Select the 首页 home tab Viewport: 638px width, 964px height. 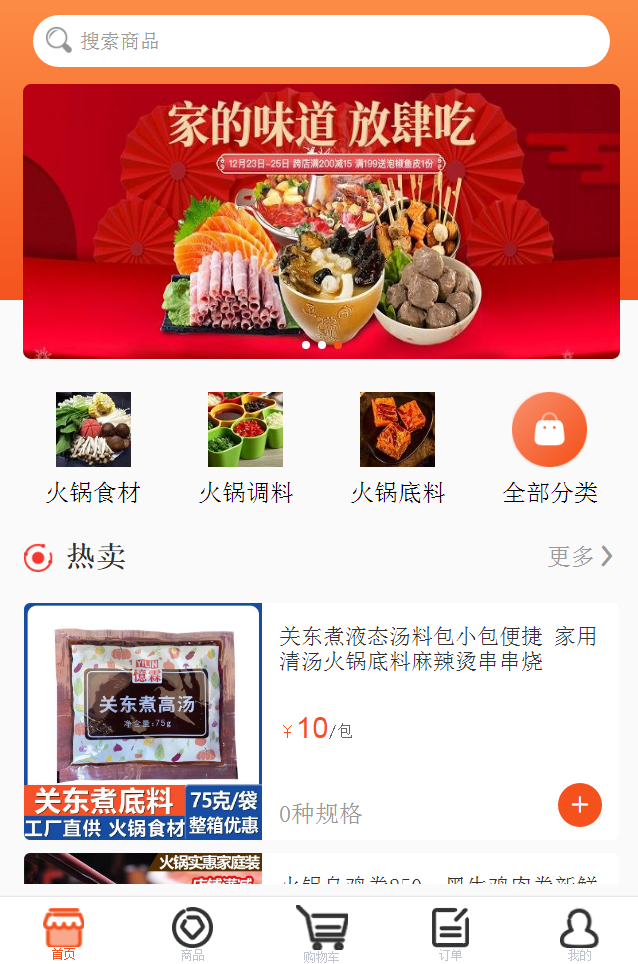64,933
